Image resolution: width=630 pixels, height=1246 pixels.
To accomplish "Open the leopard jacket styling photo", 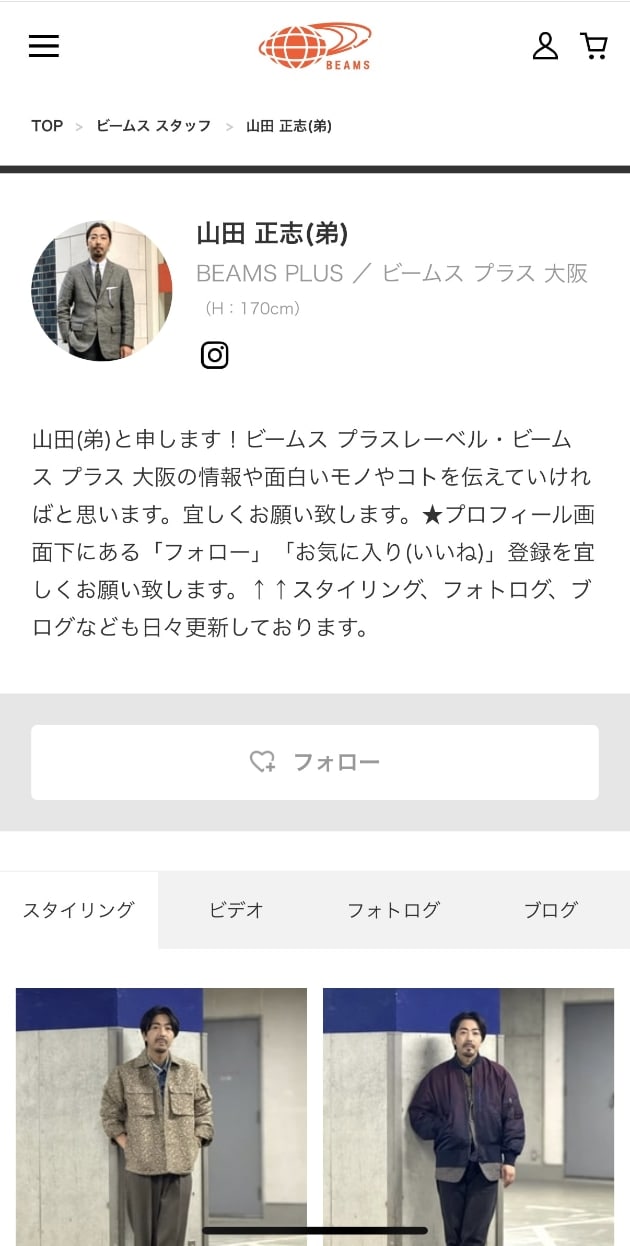I will tap(161, 1110).
